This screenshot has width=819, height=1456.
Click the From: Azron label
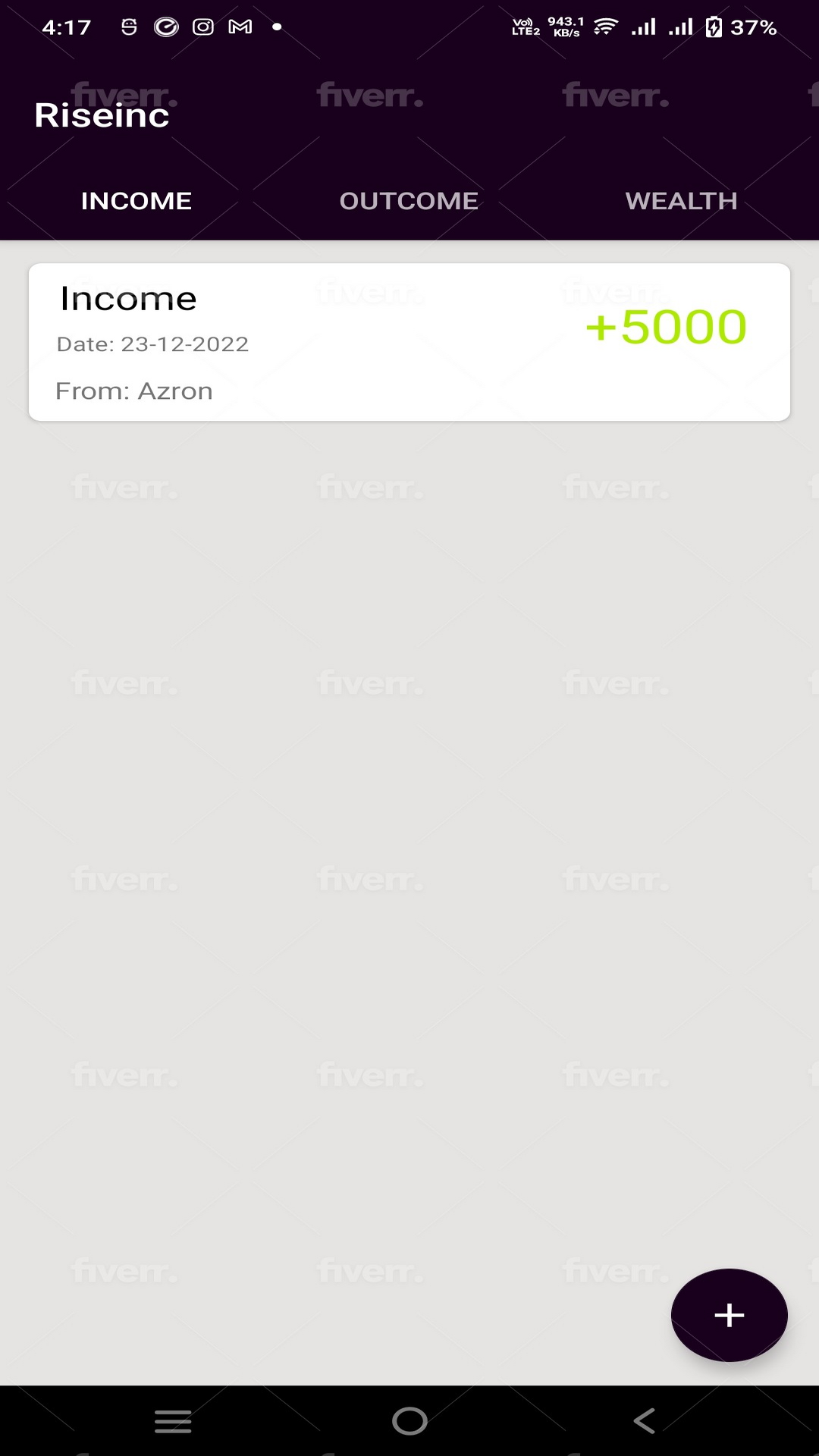135,390
